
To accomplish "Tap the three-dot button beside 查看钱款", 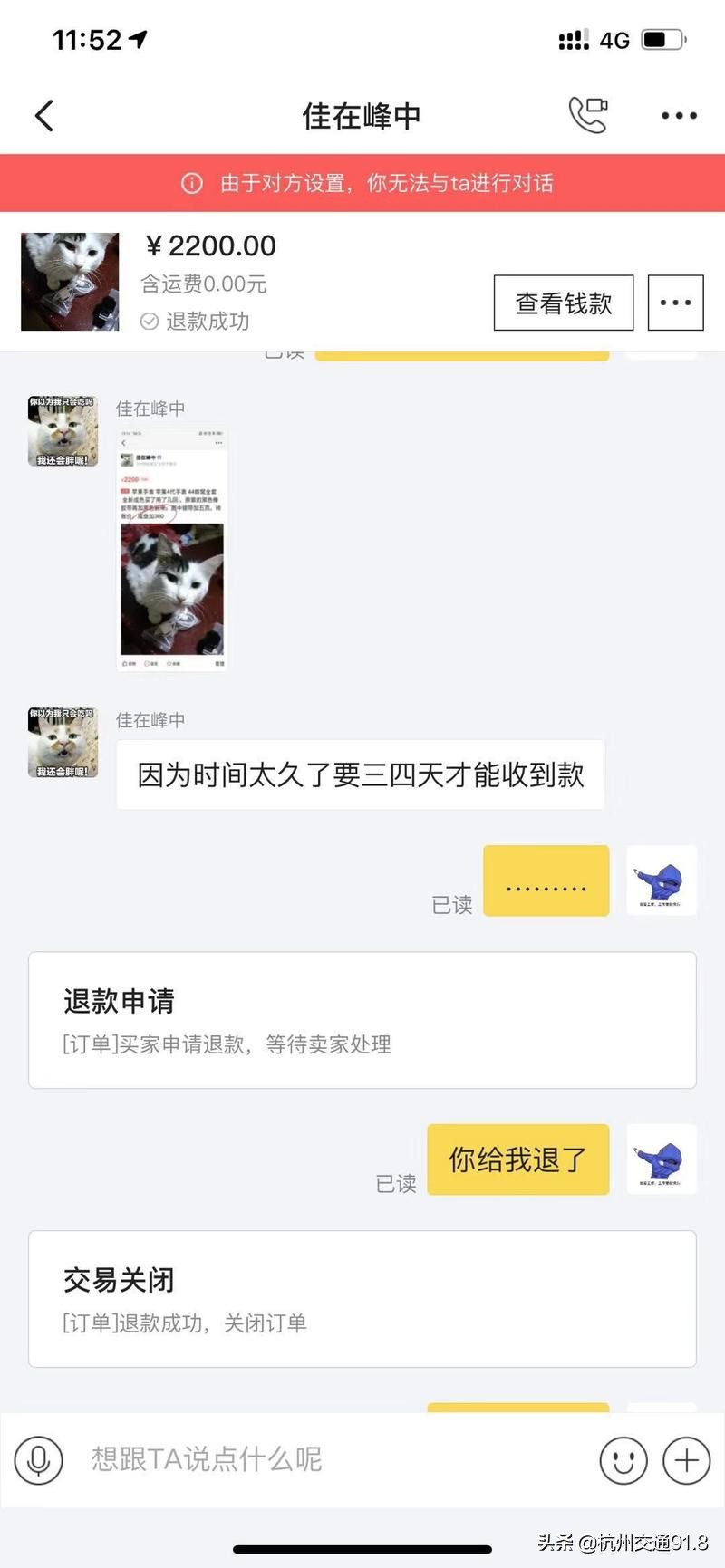I will pos(674,302).
